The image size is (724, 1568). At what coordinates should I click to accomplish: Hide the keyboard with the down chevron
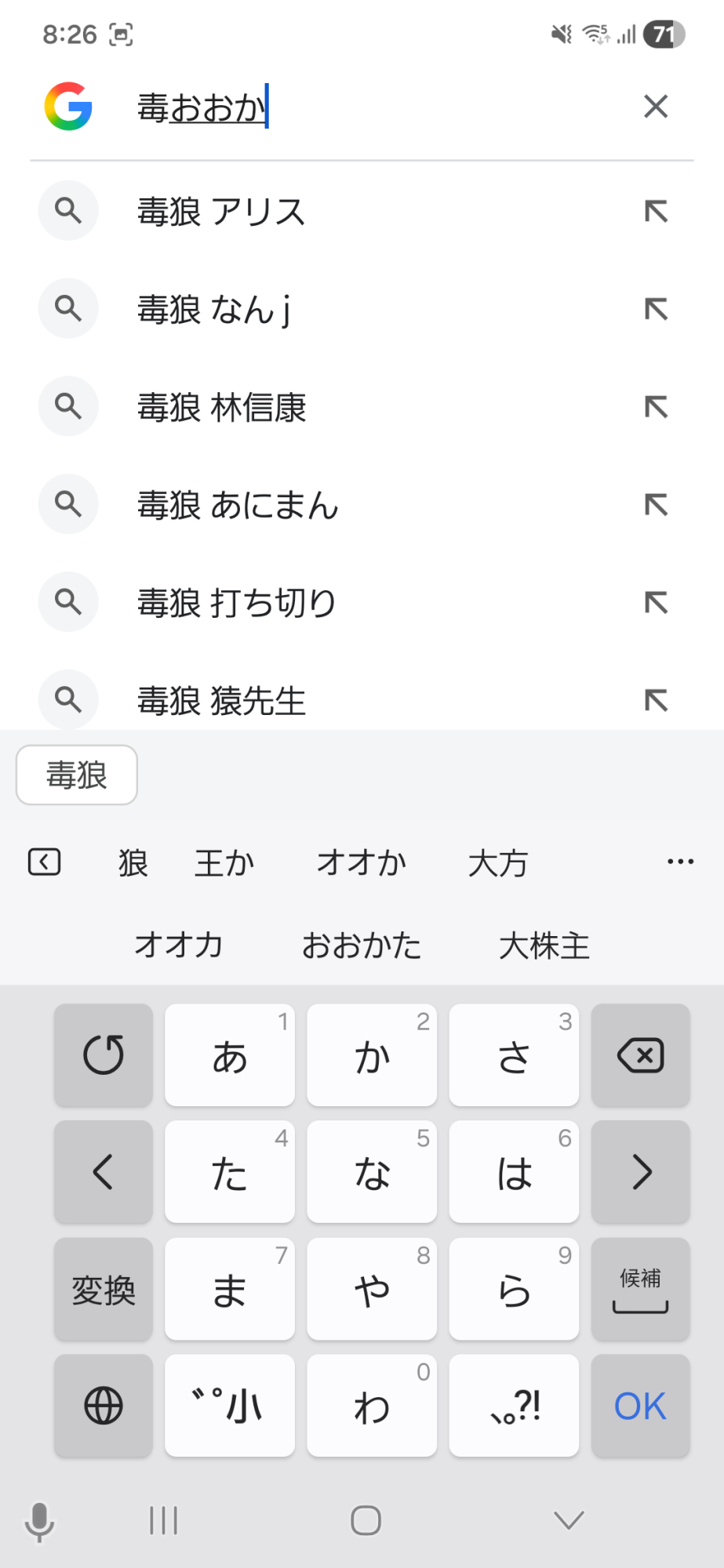click(x=569, y=1521)
